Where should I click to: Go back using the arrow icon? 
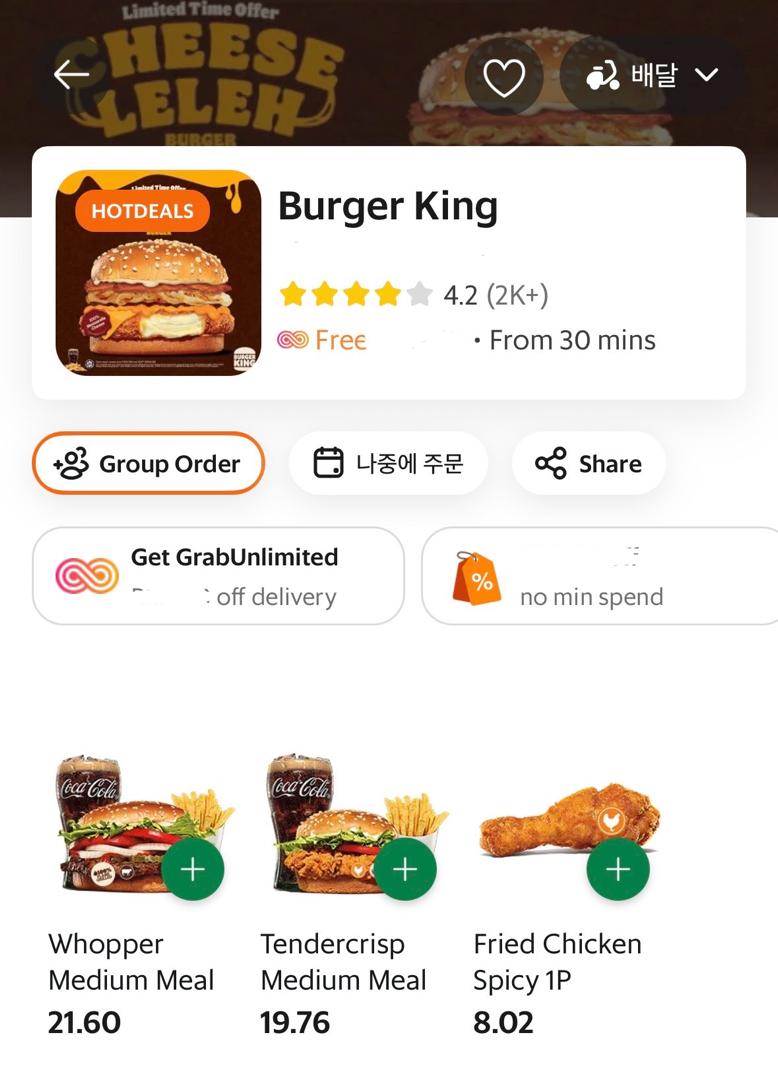coord(71,75)
